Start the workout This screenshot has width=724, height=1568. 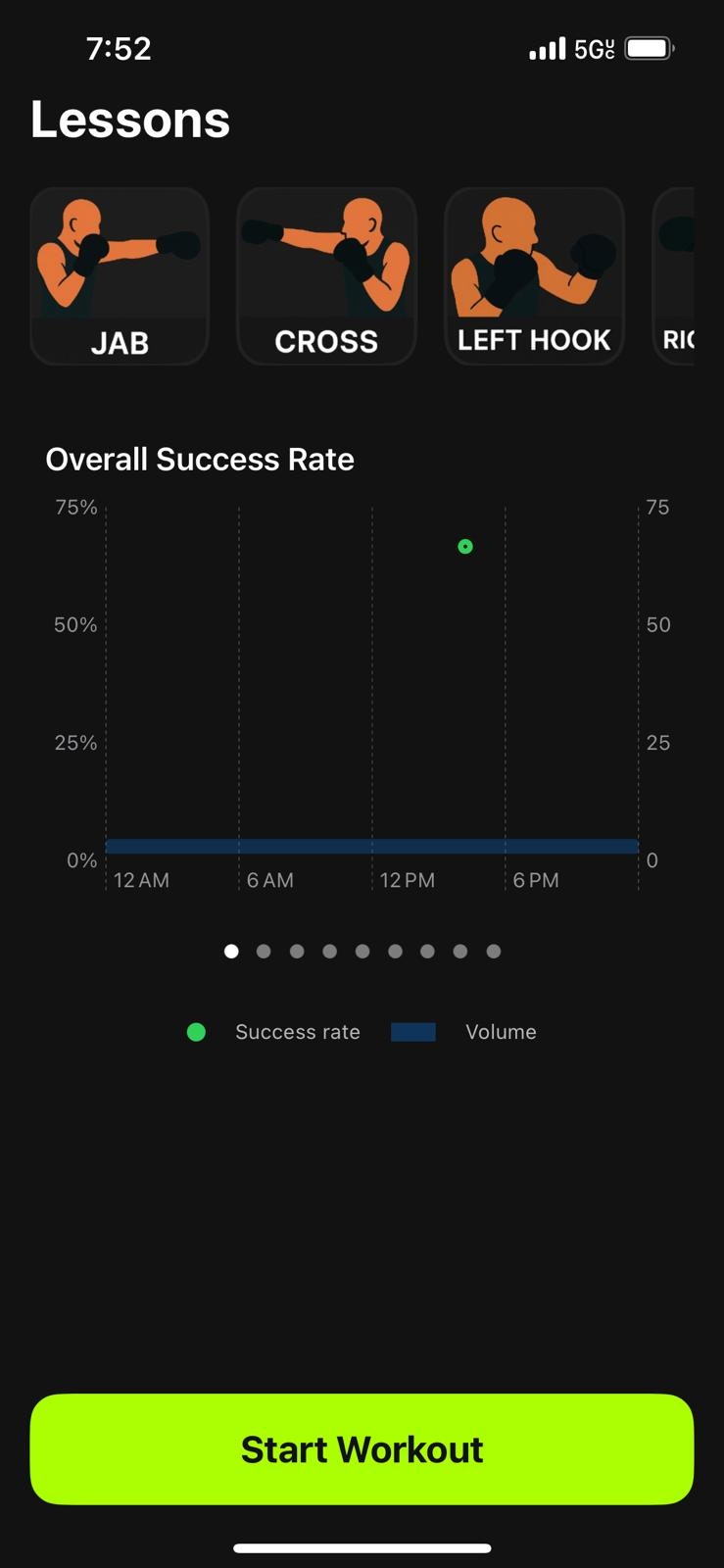click(362, 1448)
